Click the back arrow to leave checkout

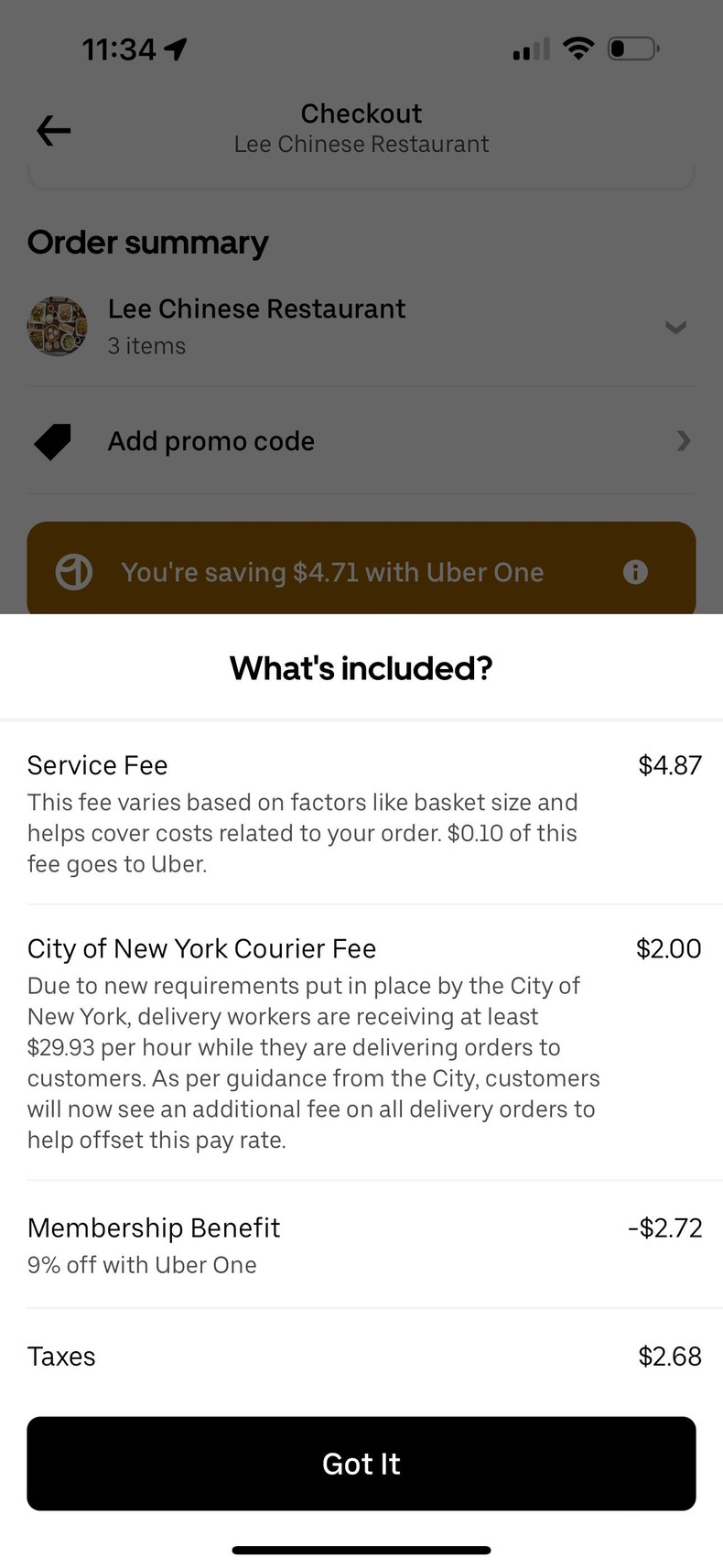pos(52,130)
